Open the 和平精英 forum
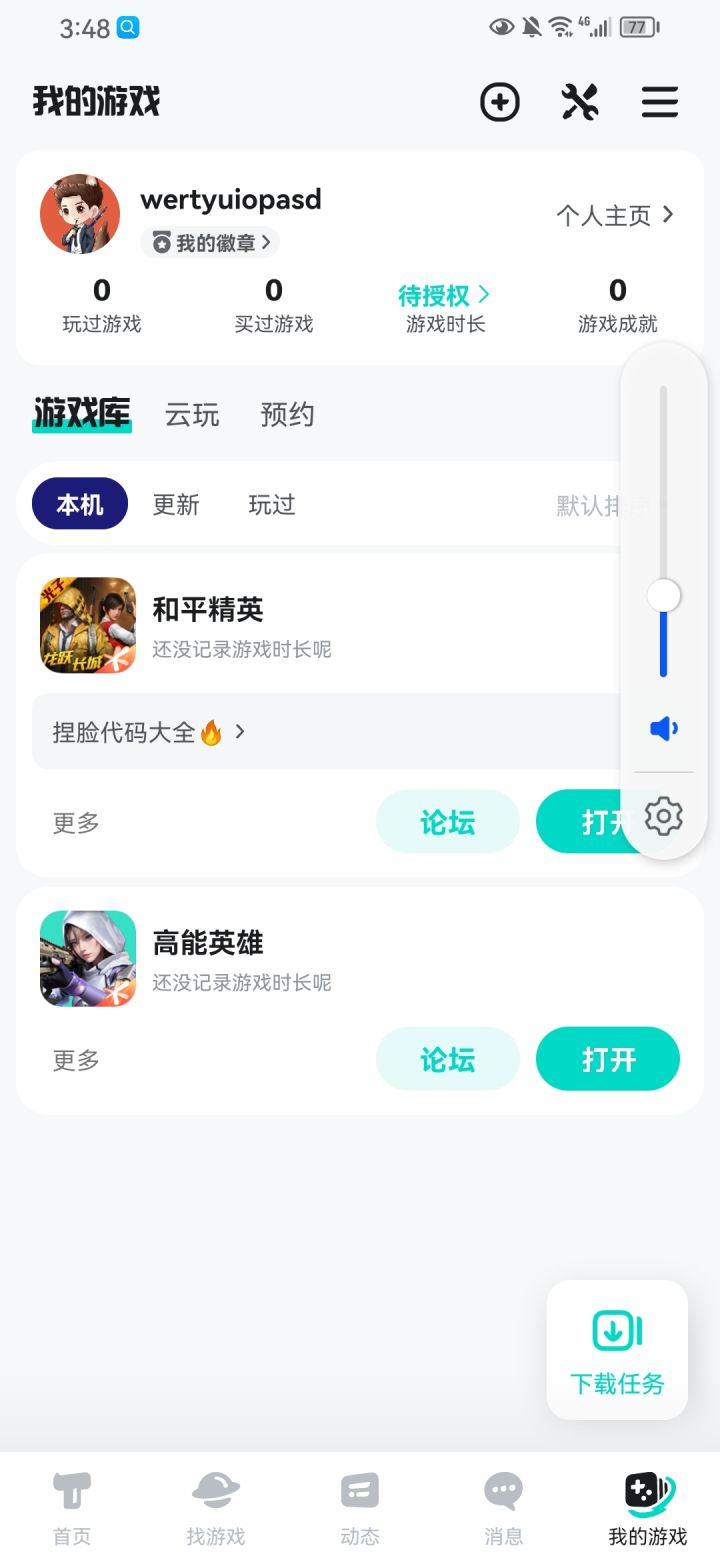 (447, 822)
